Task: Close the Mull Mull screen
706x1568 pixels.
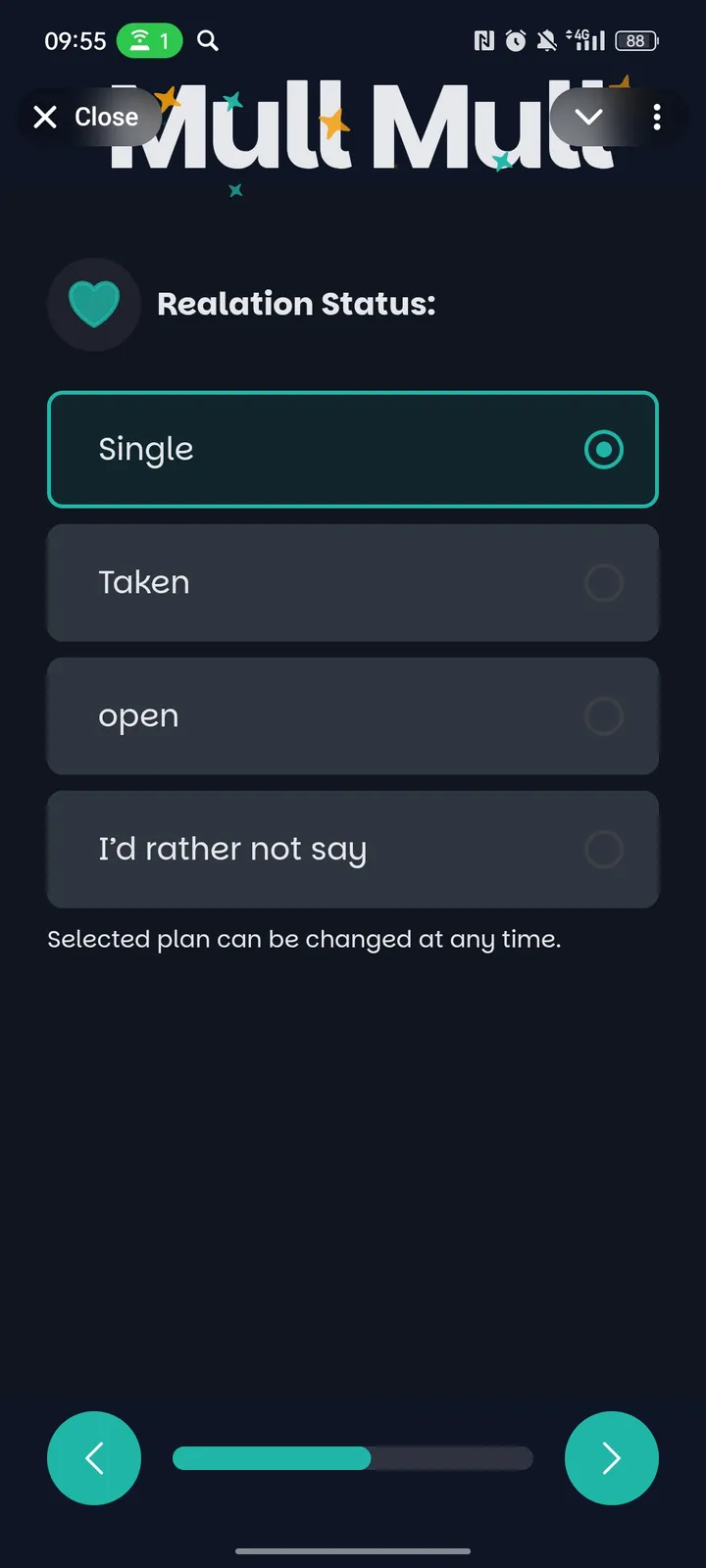Action: [86, 118]
